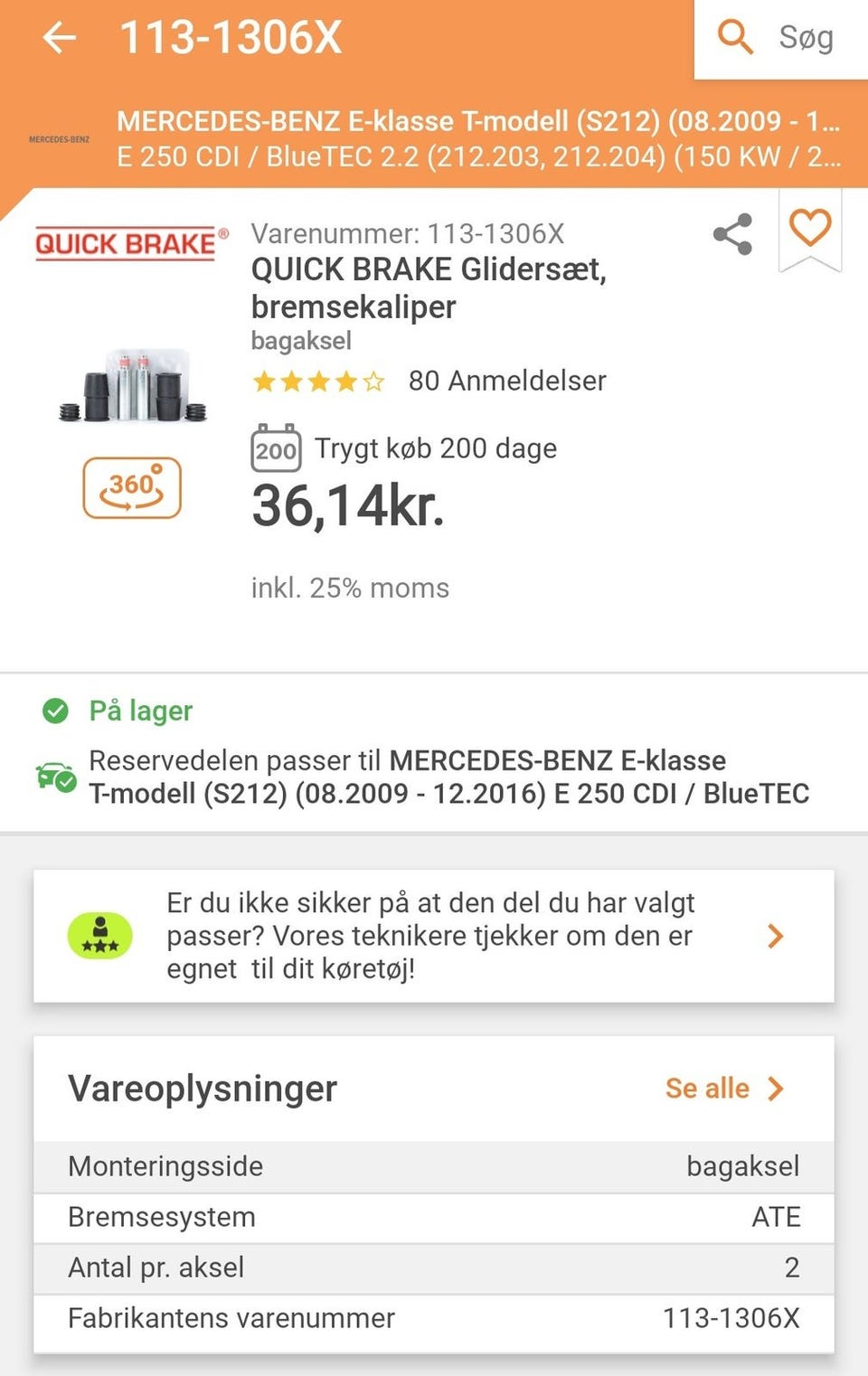Share this QUICK BRAKE product

pos(732,234)
